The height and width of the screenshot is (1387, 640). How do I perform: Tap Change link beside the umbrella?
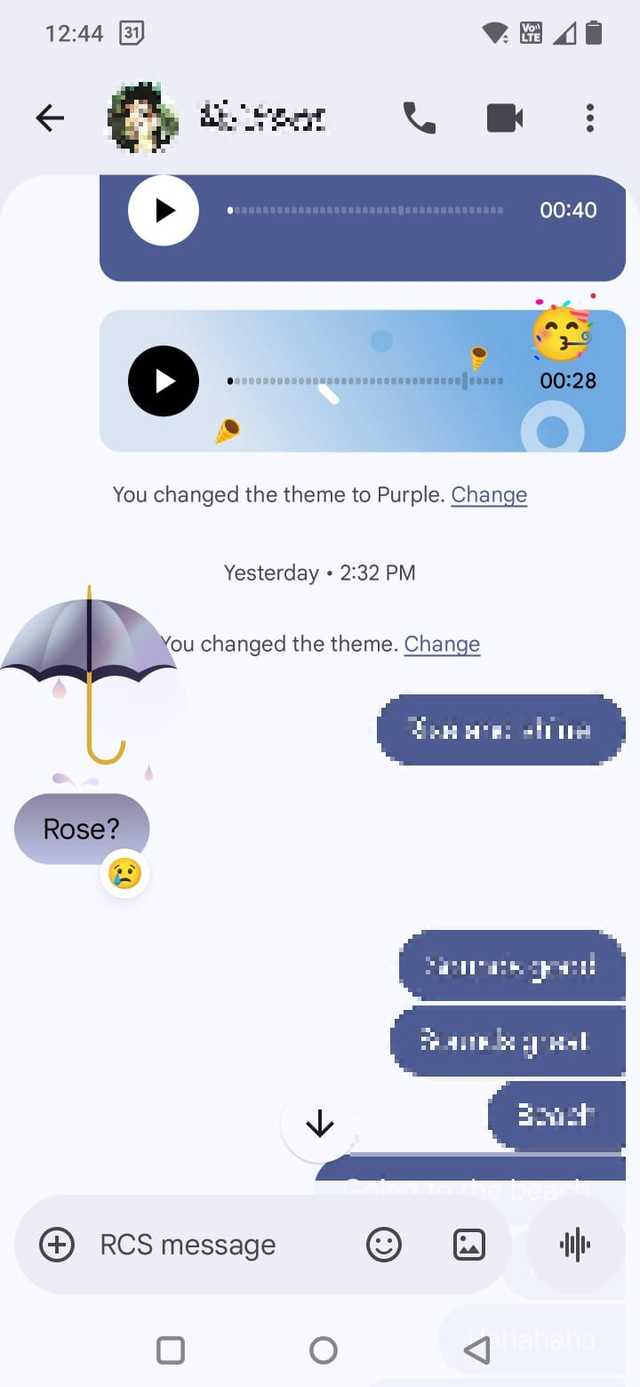(442, 644)
